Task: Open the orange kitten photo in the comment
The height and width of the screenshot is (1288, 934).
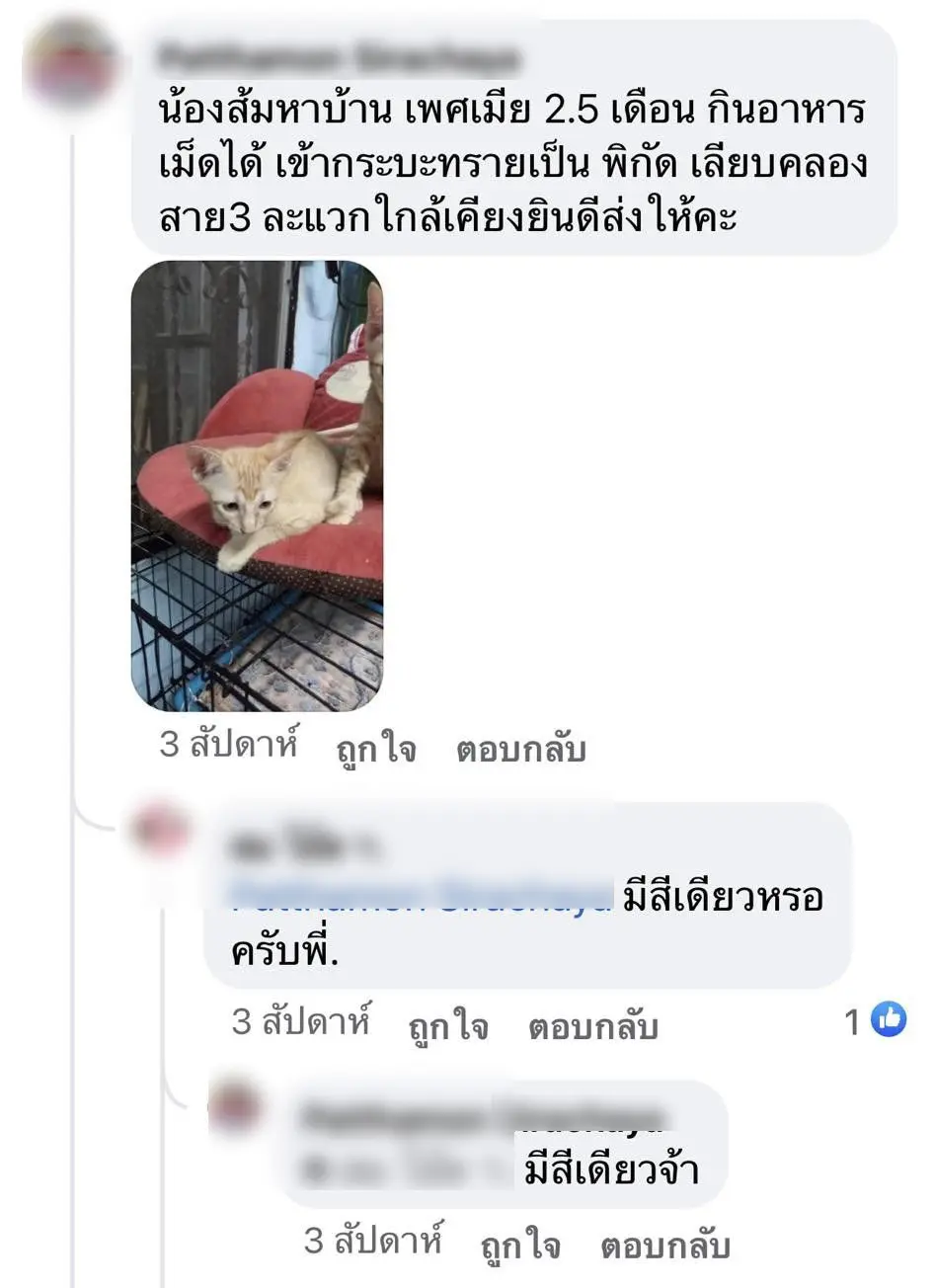Action: point(257,486)
